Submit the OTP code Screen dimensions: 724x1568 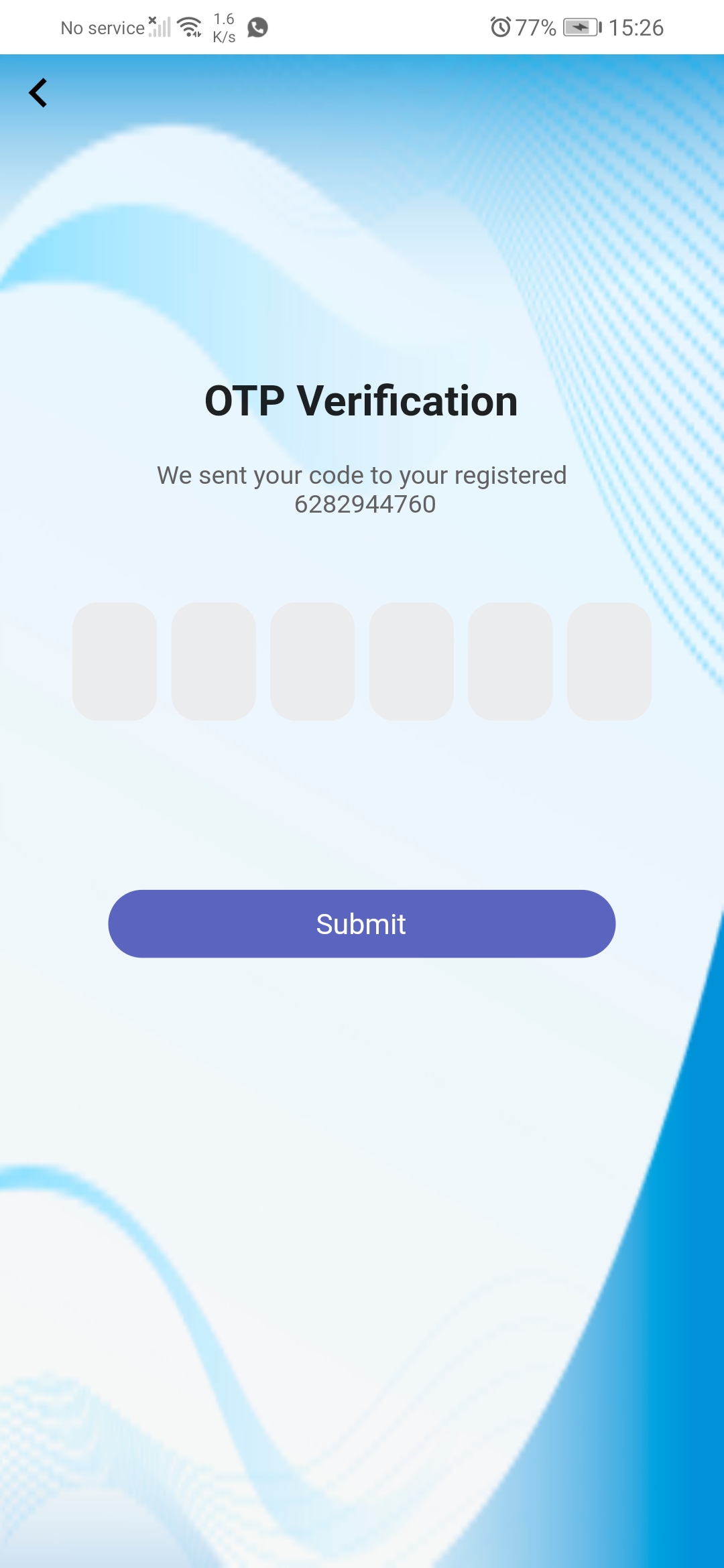[x=362, y=924]
